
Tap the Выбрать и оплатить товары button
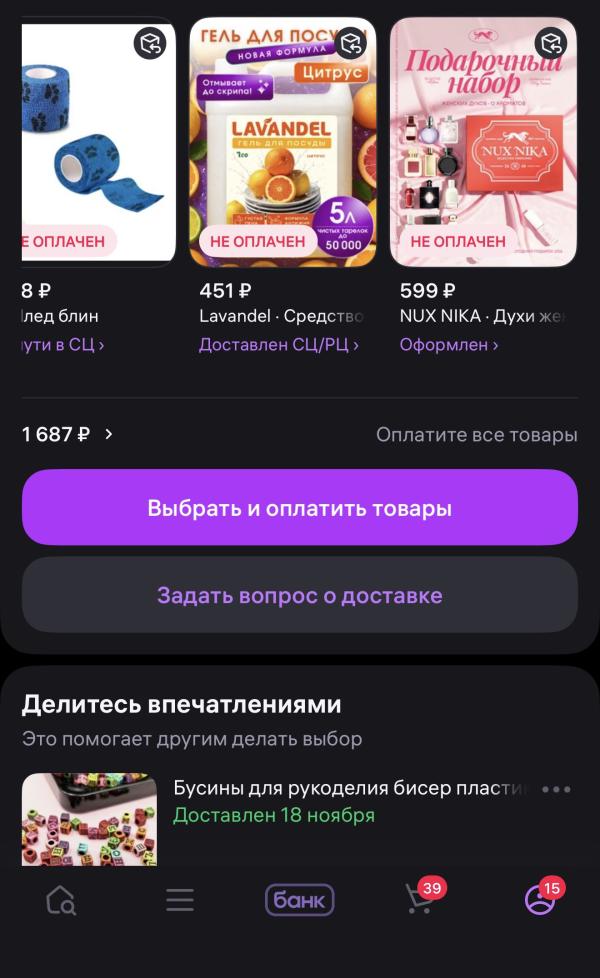[299, 508]
